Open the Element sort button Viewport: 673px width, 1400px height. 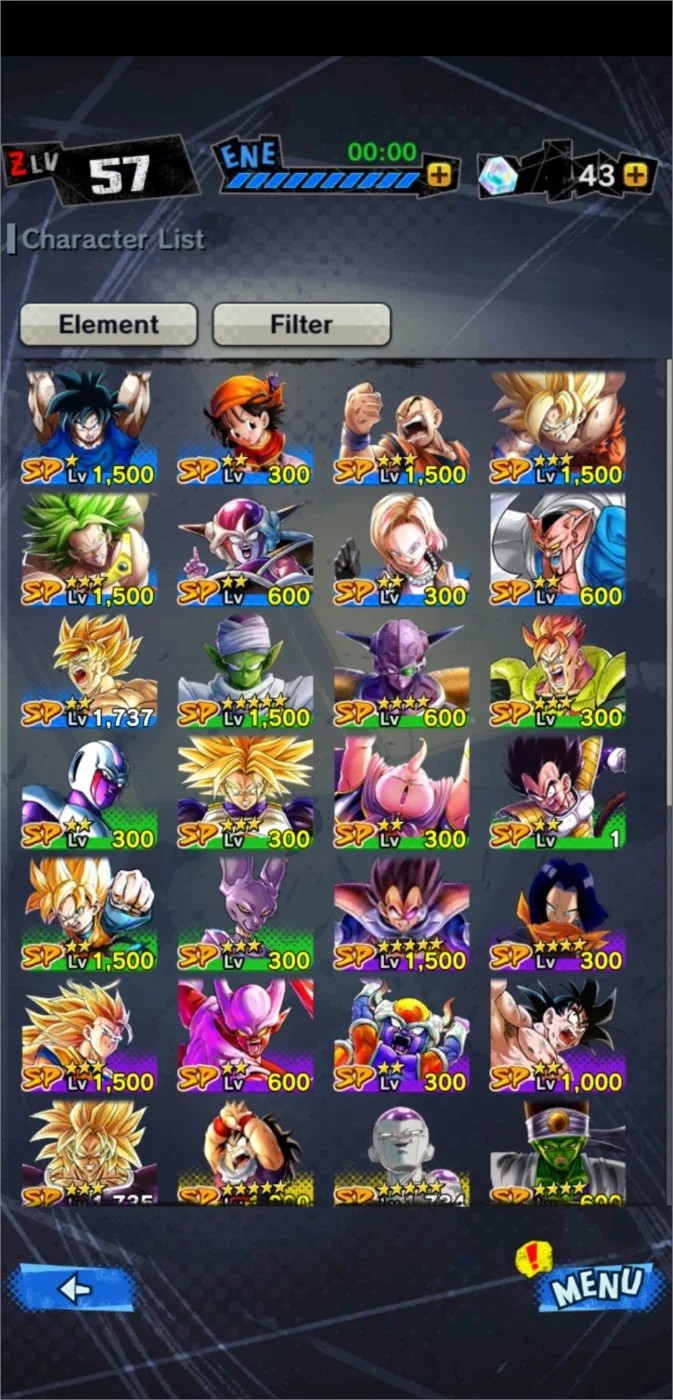click(108, 324)
